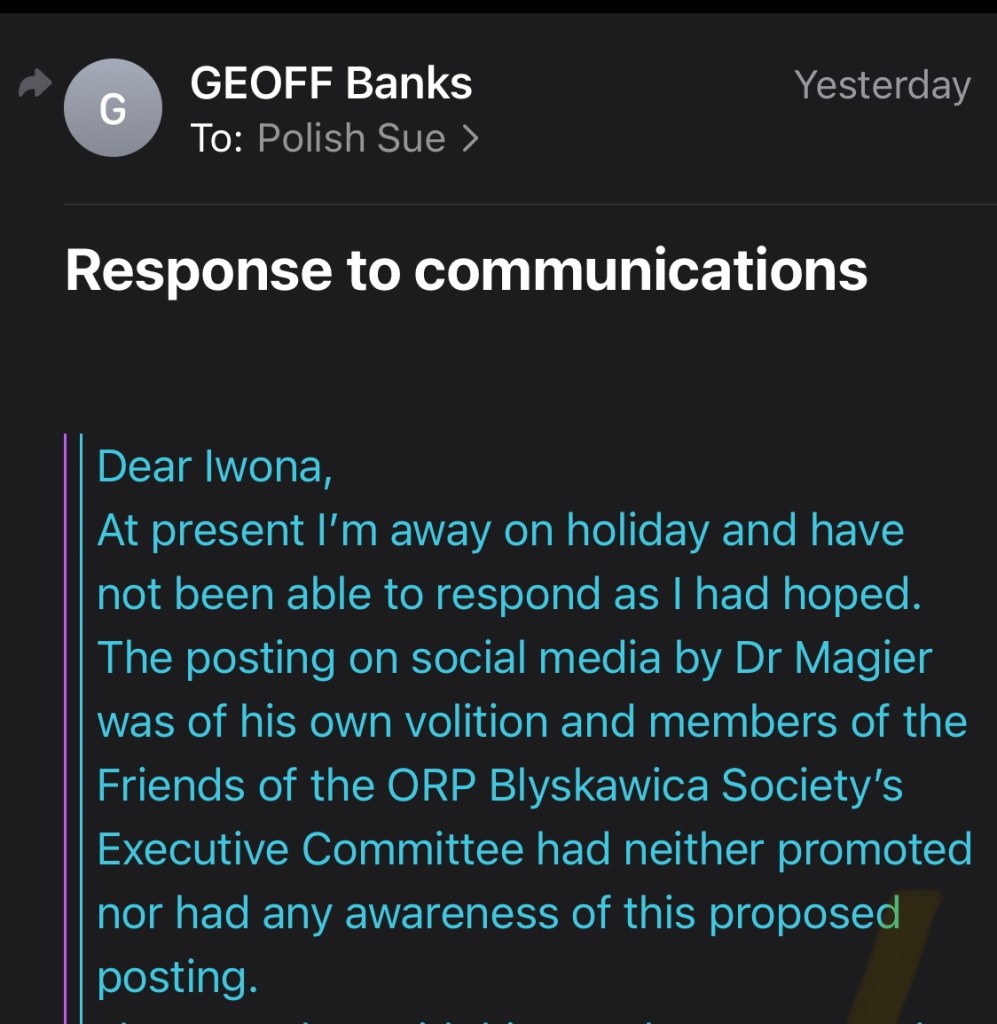Image resolution: width=997 pixels, height=1024 pixels.
Task: Tap sender name GEOFF Banks
Action: pyautogui.click(x=331, y=84)
